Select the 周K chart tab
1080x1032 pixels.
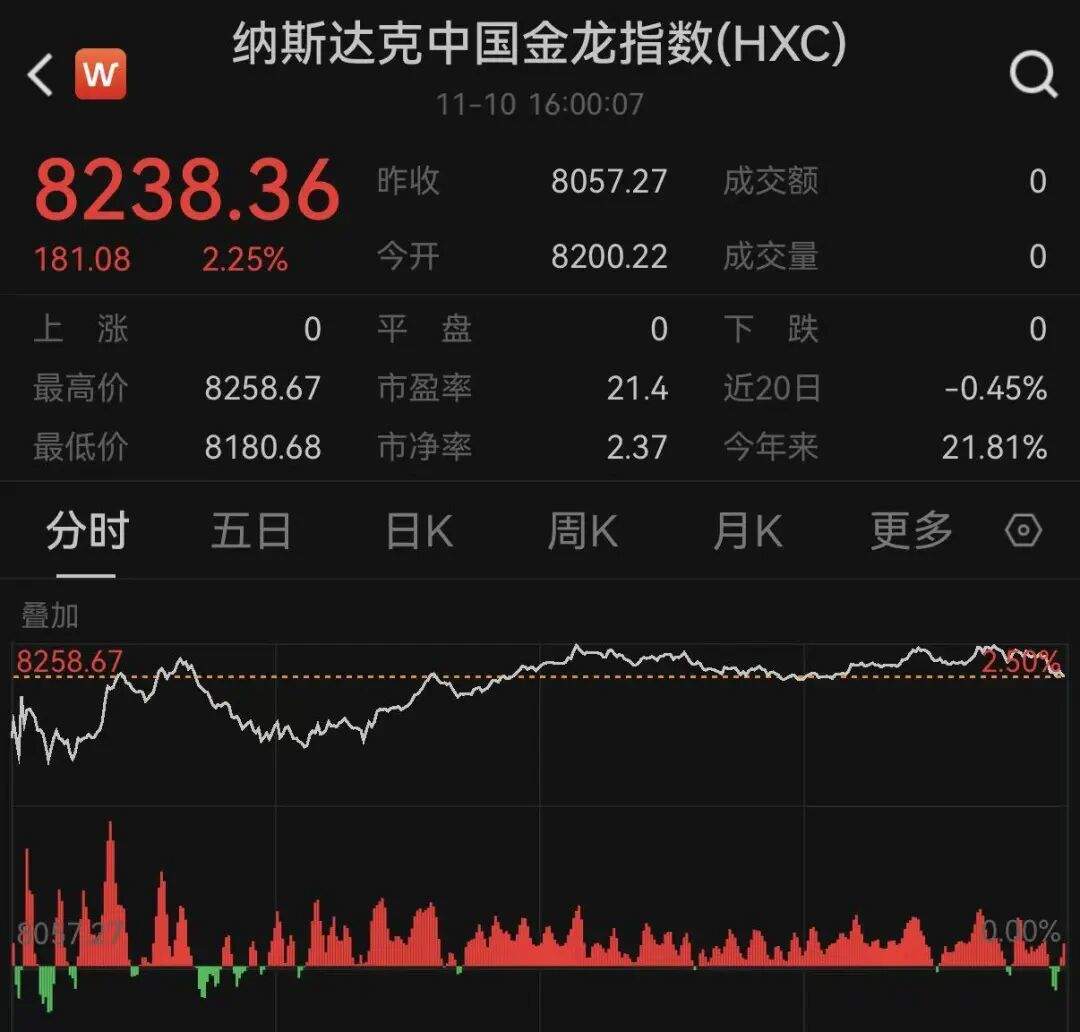(x=582, y=531)
